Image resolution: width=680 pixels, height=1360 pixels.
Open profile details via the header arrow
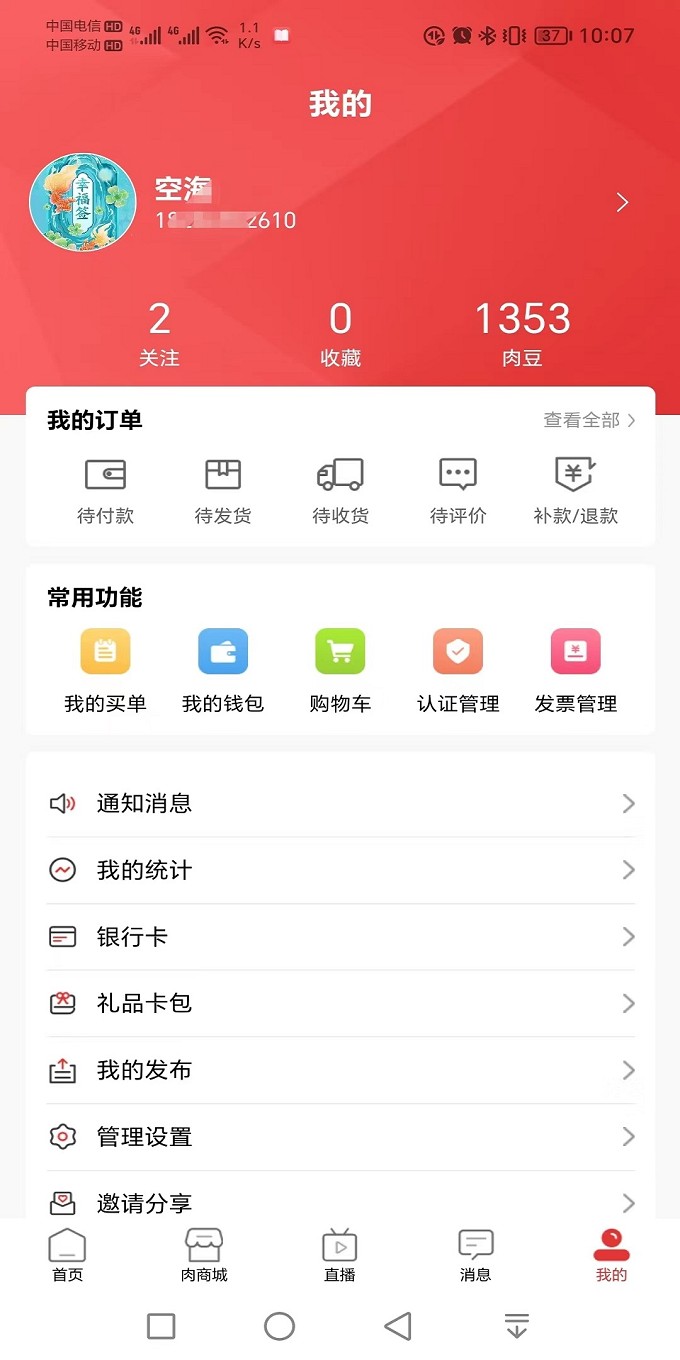coord(622,203)
